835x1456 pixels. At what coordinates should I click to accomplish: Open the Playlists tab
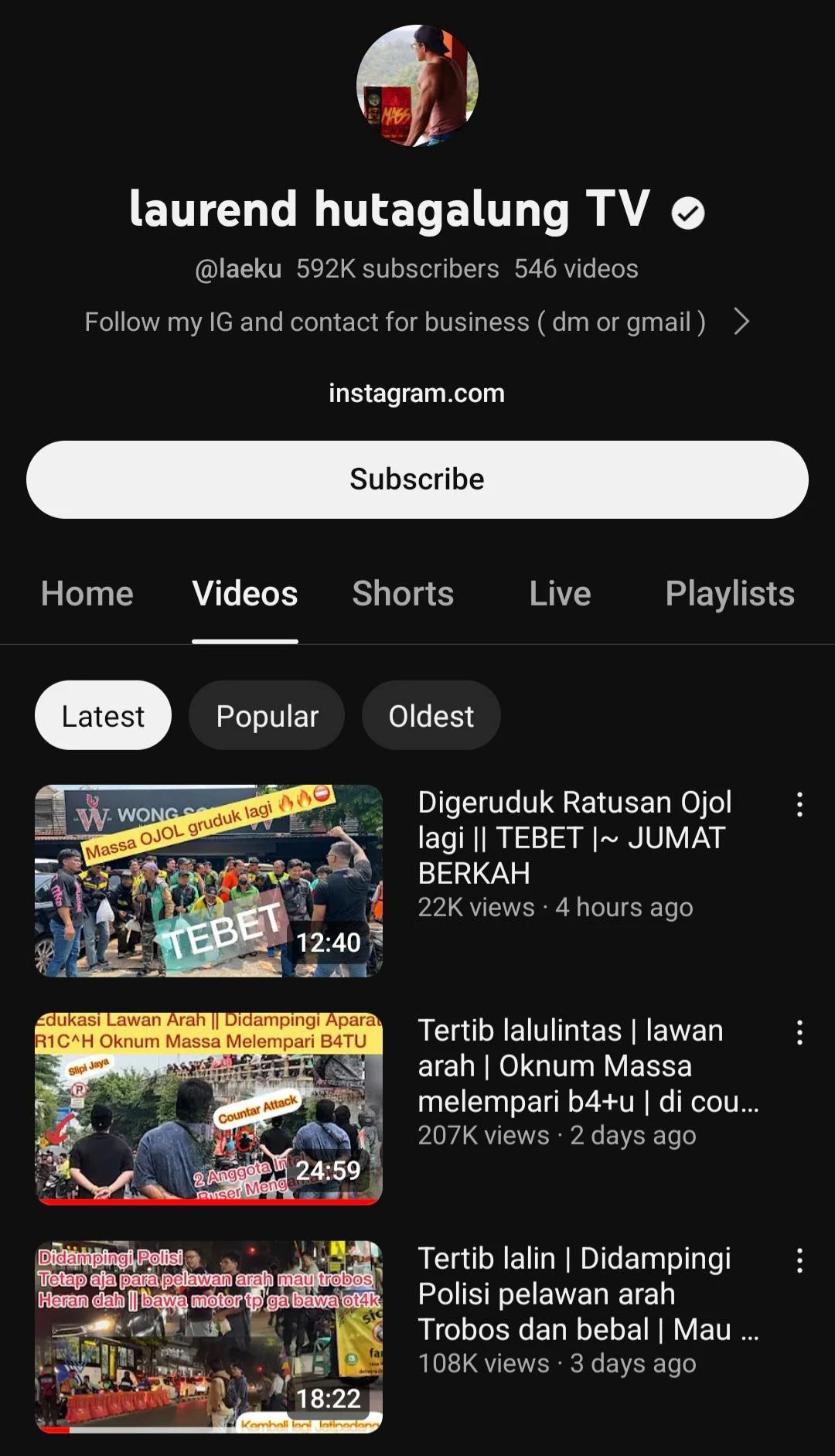point(729,593)
